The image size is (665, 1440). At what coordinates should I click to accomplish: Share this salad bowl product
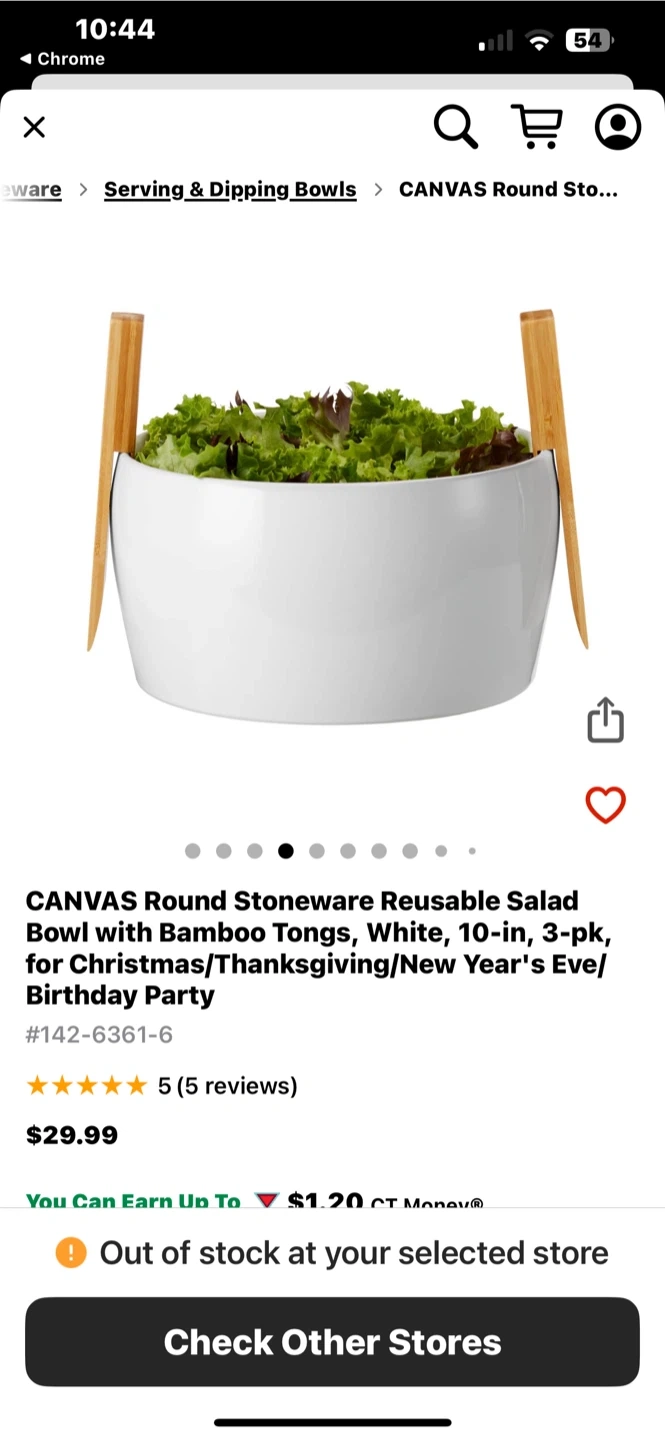[605, 720]
